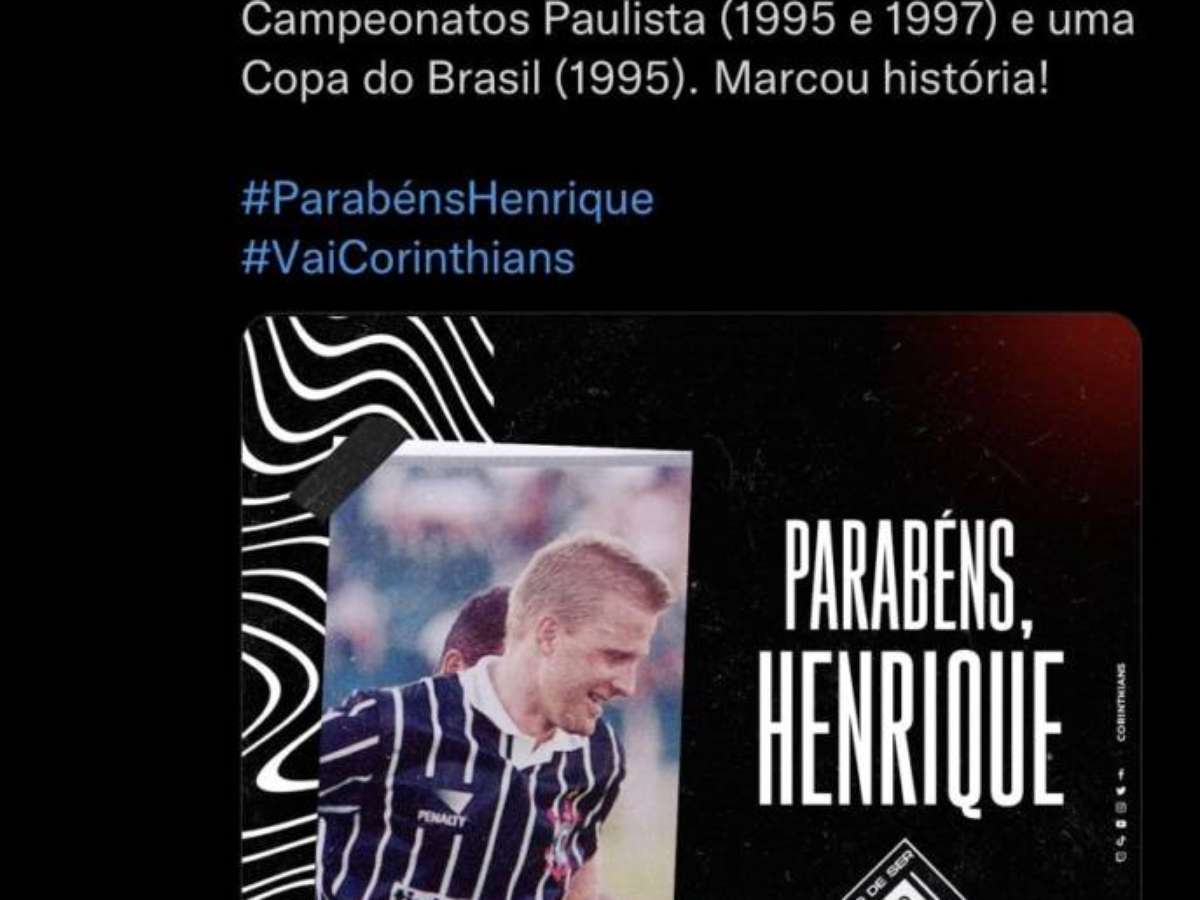
Task: Open the #VaiCorinthians hashtag
Action: coord(408,258)
